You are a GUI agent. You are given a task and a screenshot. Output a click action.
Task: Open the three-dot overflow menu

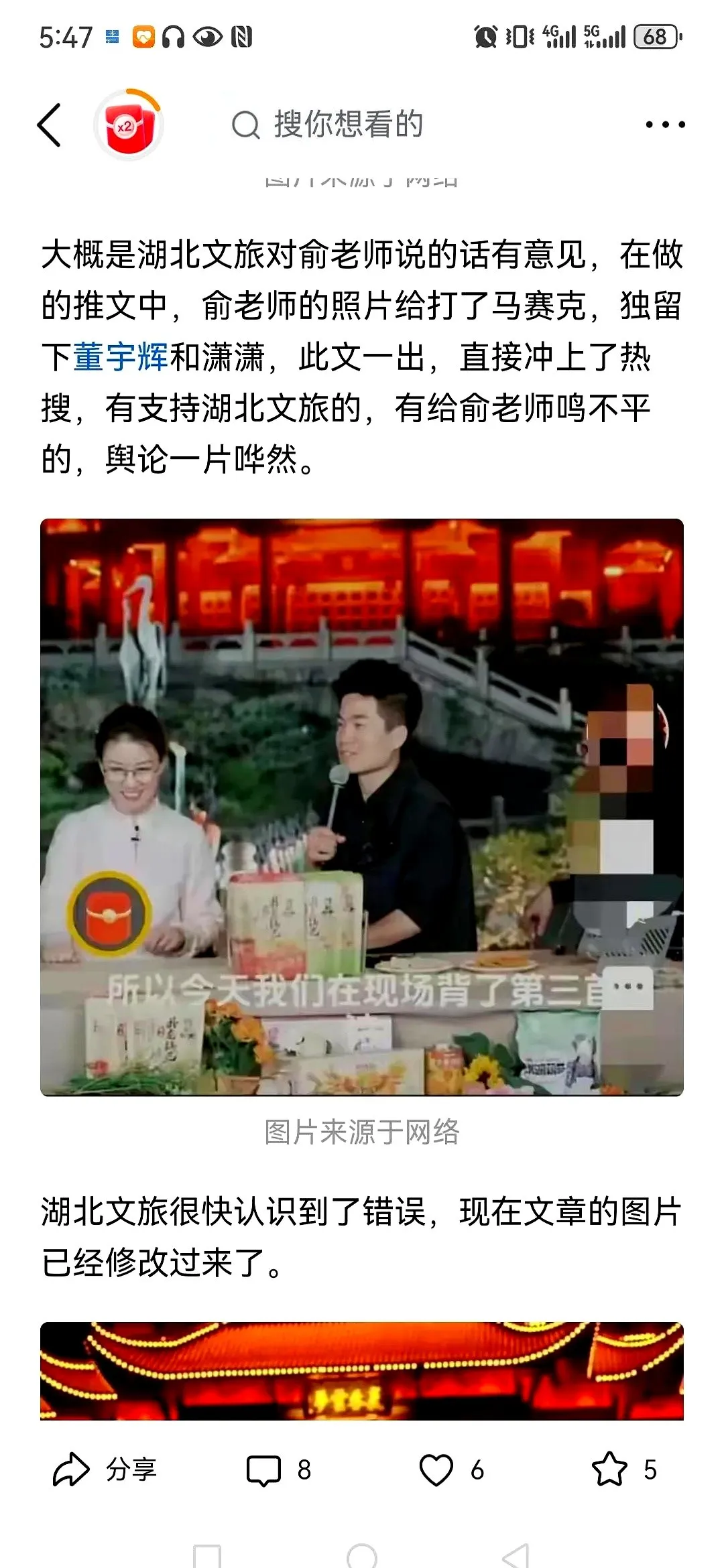664,125
